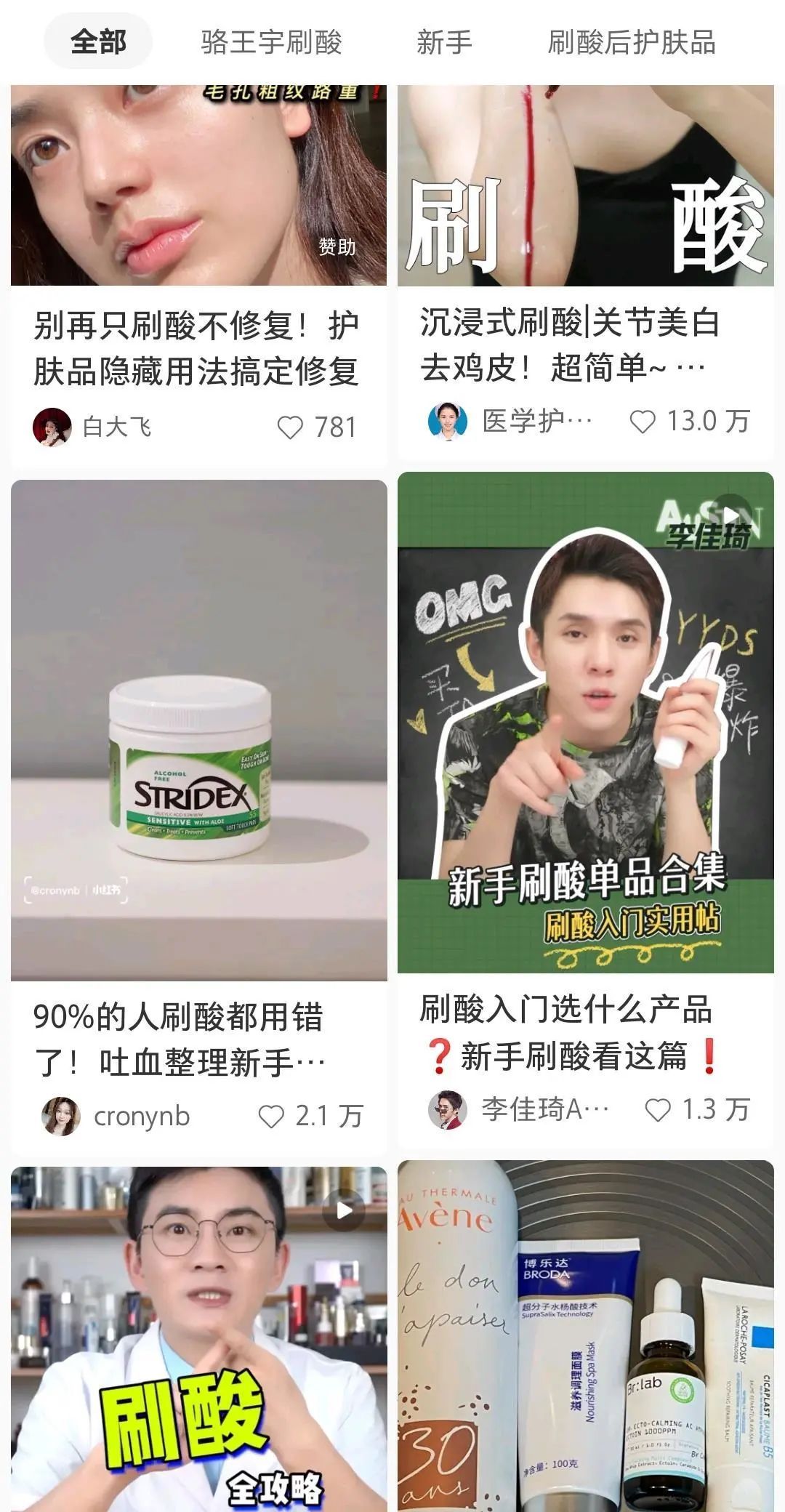The image size is (785, 1512).
Task: Select the 全部 filter tab
Action: point(98,42)
